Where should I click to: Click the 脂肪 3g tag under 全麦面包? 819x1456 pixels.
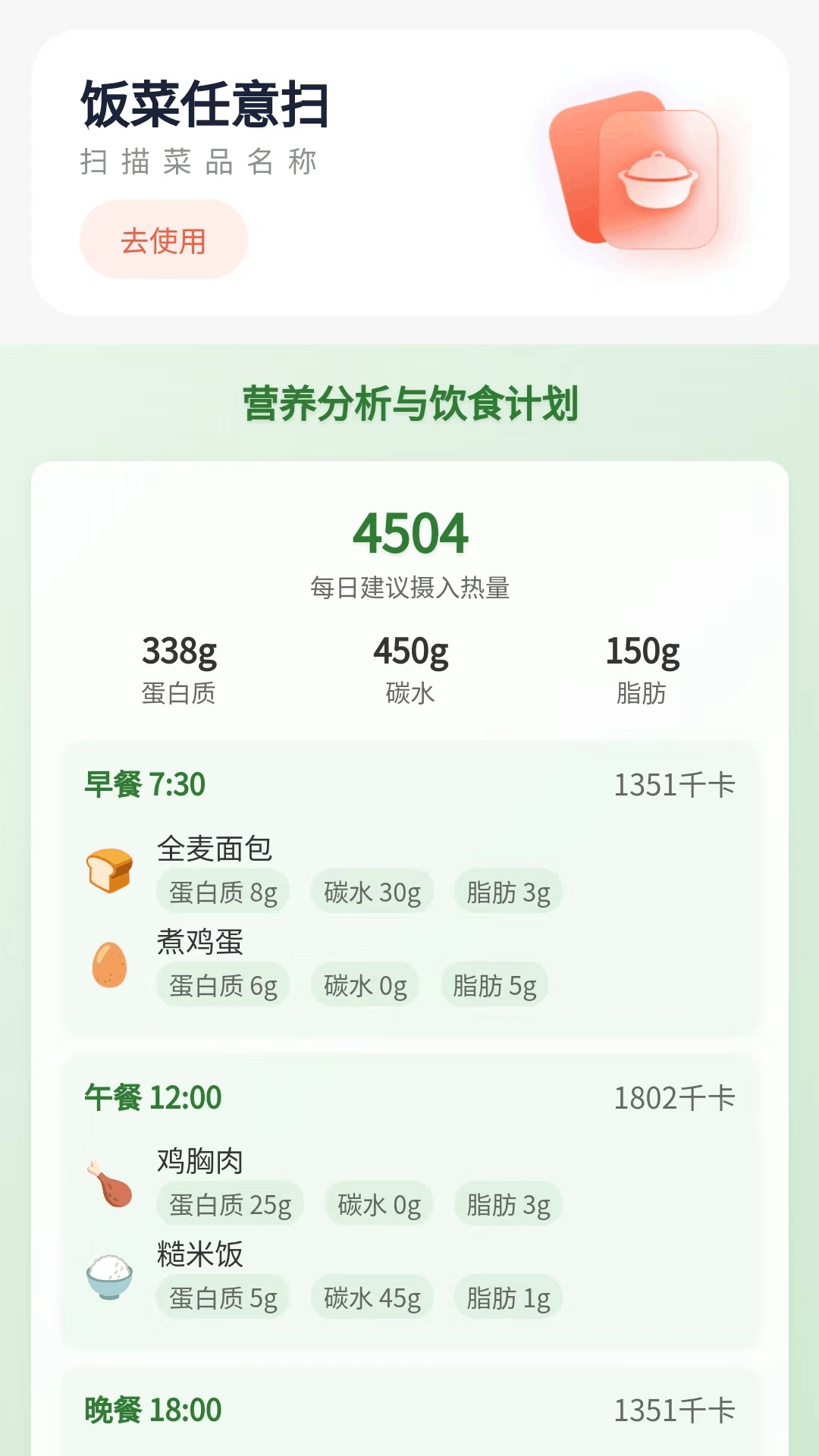[508, 892]
